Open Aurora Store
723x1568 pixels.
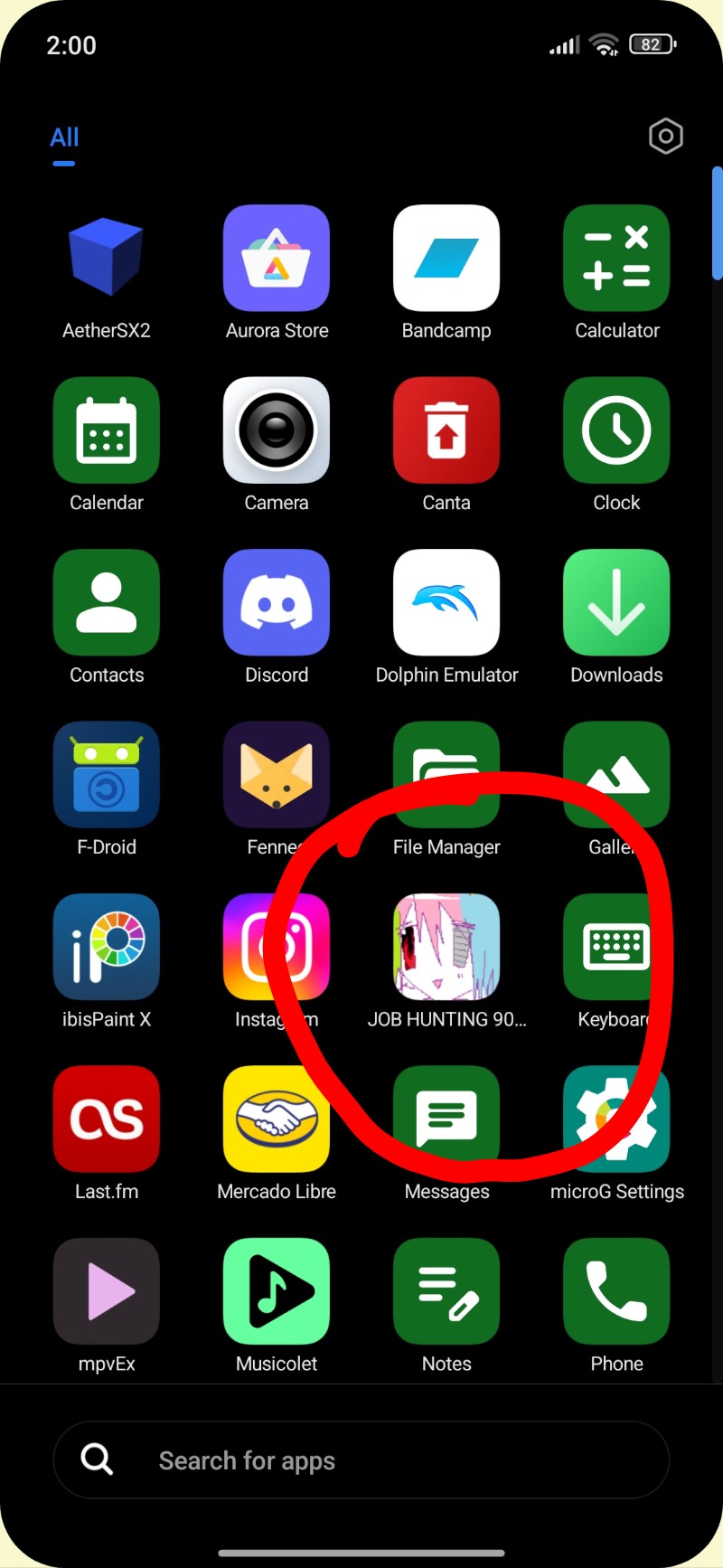click(277, 259)
